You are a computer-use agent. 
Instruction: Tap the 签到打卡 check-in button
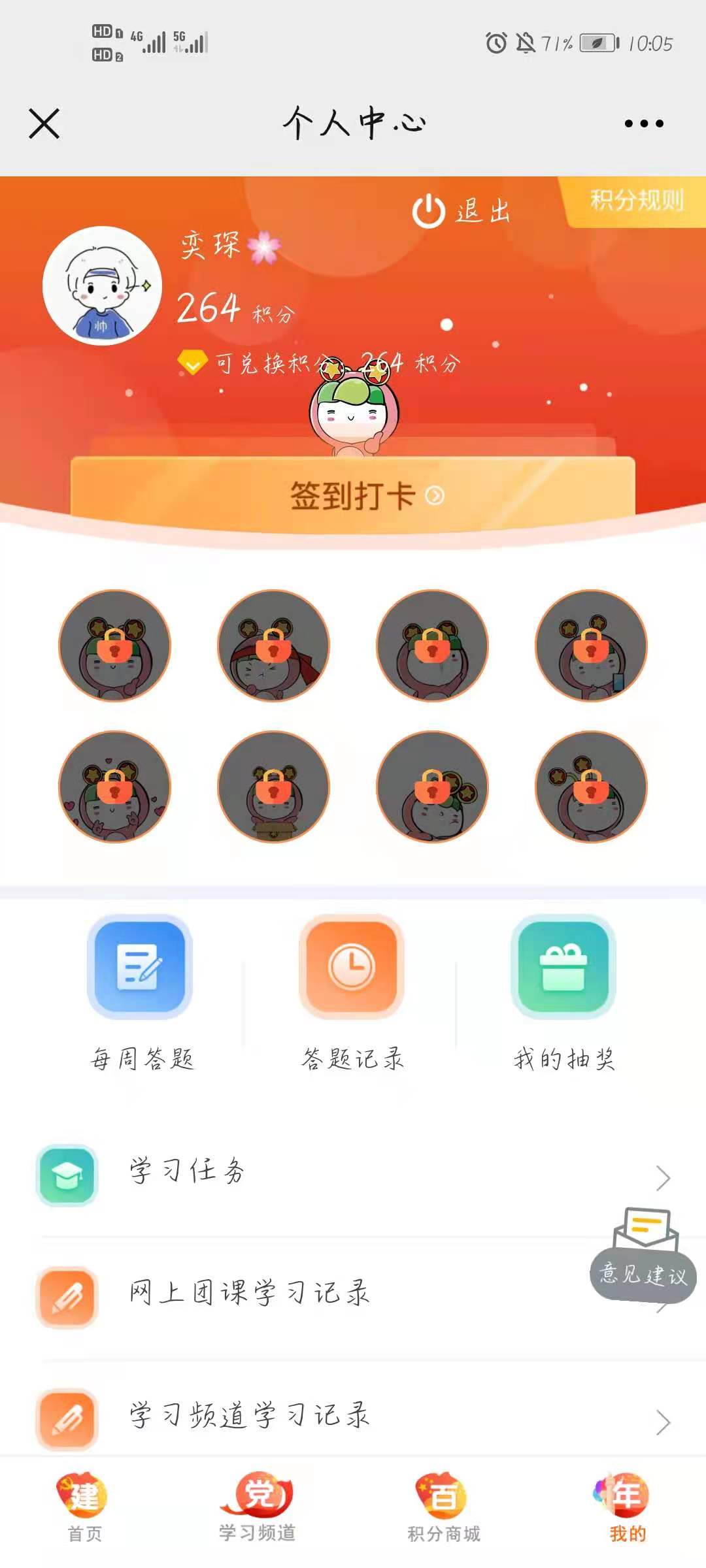(353, 495)
